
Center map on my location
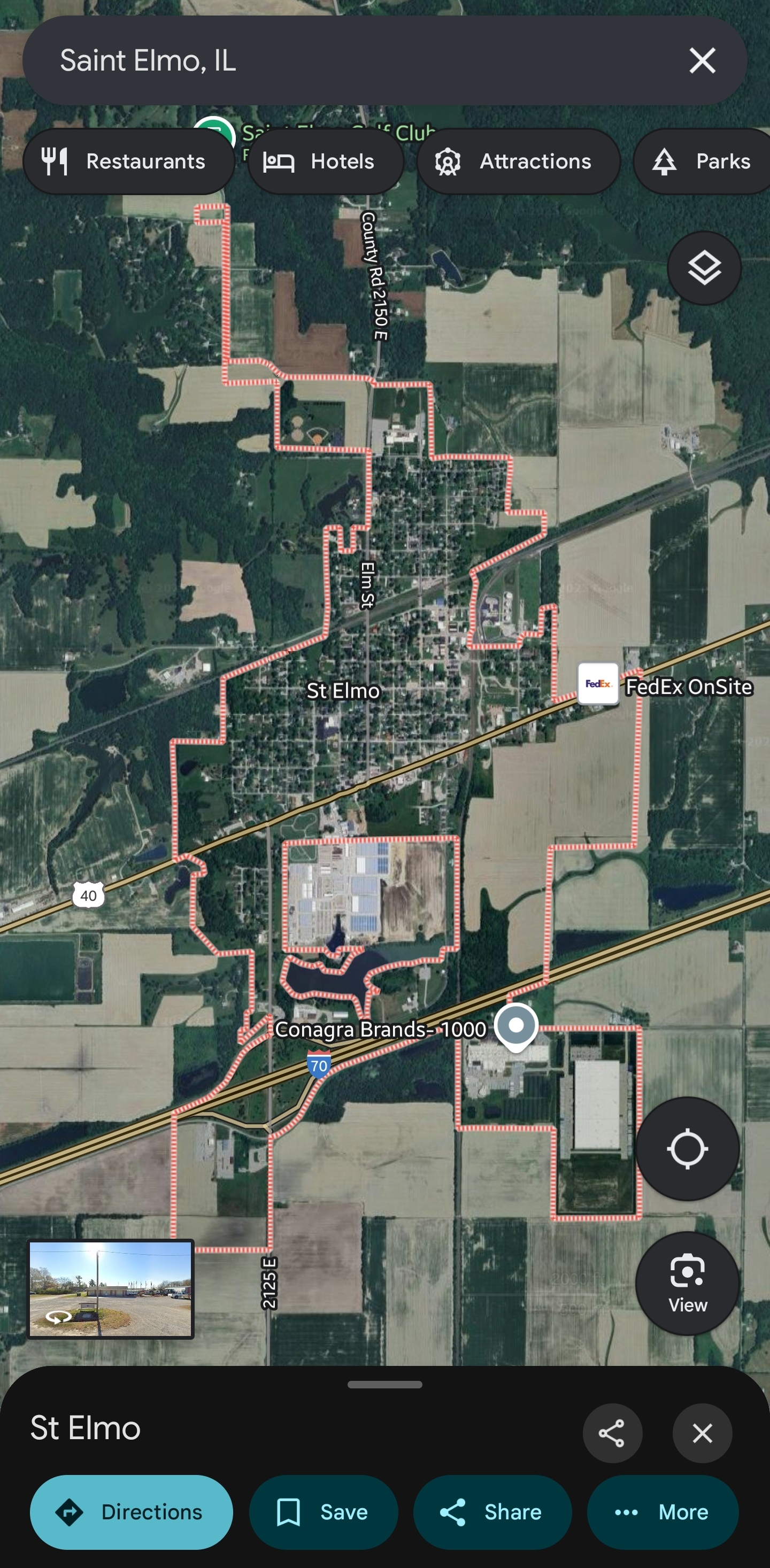tap(687, 1149)
